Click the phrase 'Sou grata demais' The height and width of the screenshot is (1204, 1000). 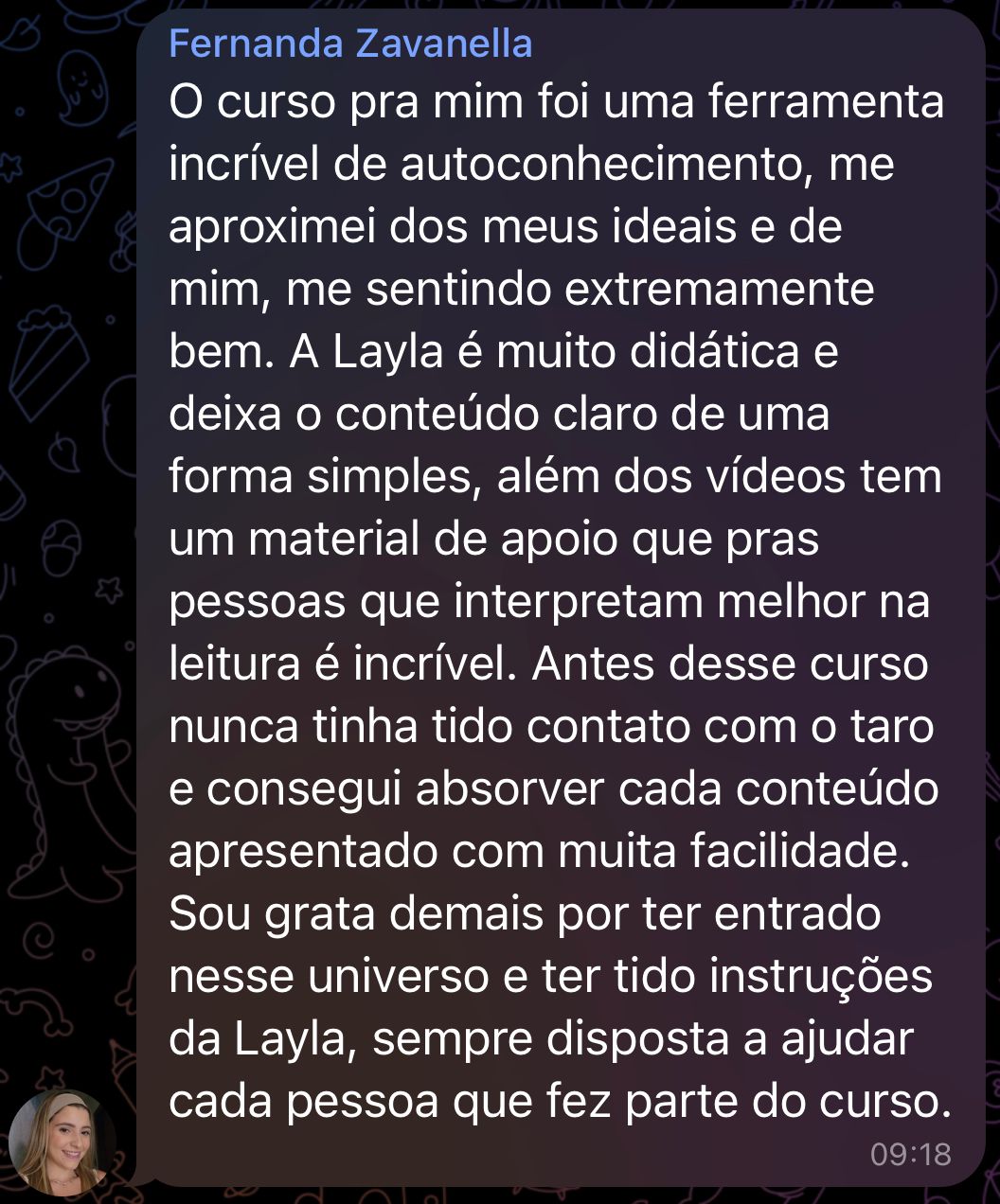tap(352, 913)
